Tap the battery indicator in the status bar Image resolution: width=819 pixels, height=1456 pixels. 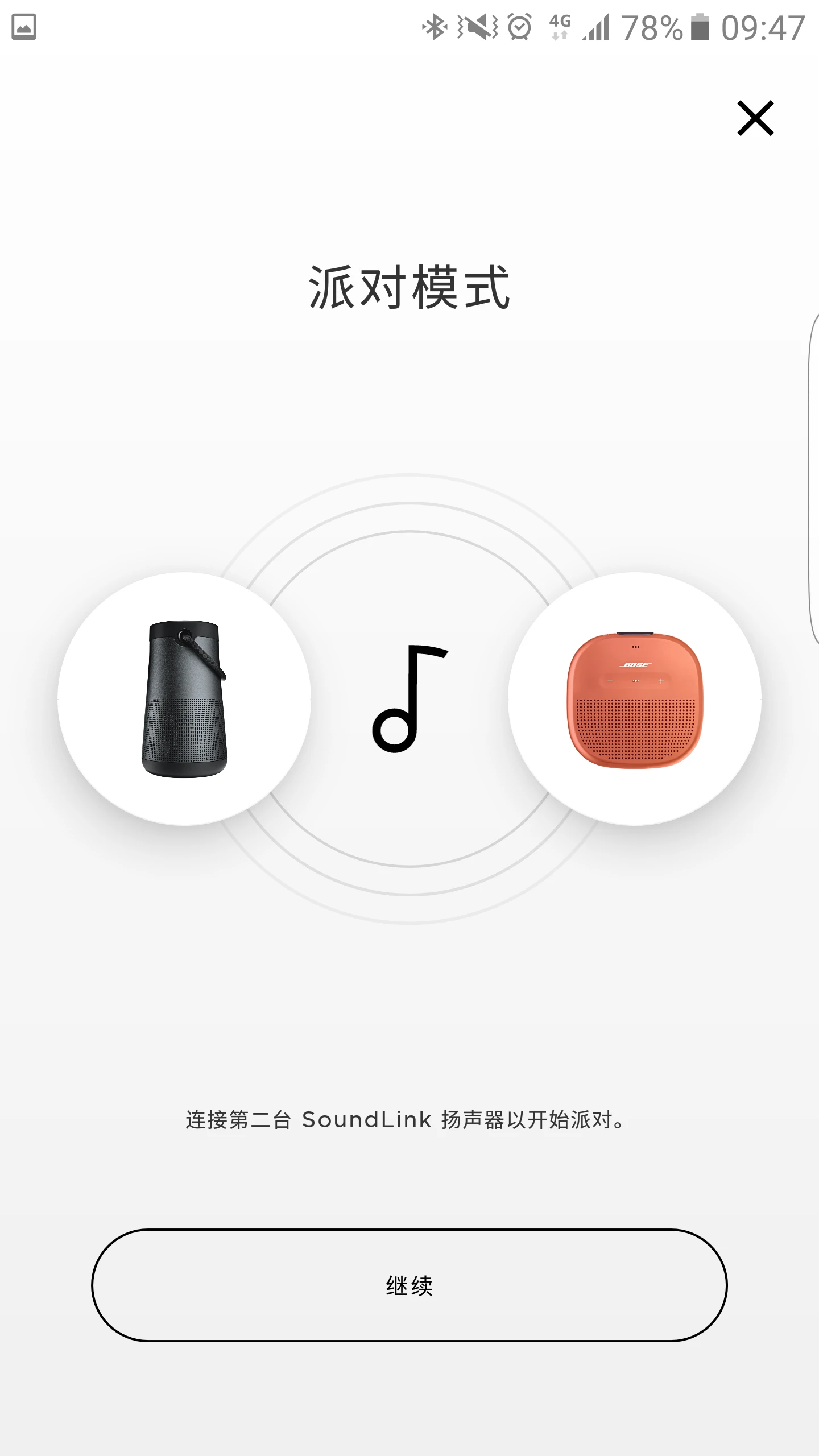tap(701, 26)
